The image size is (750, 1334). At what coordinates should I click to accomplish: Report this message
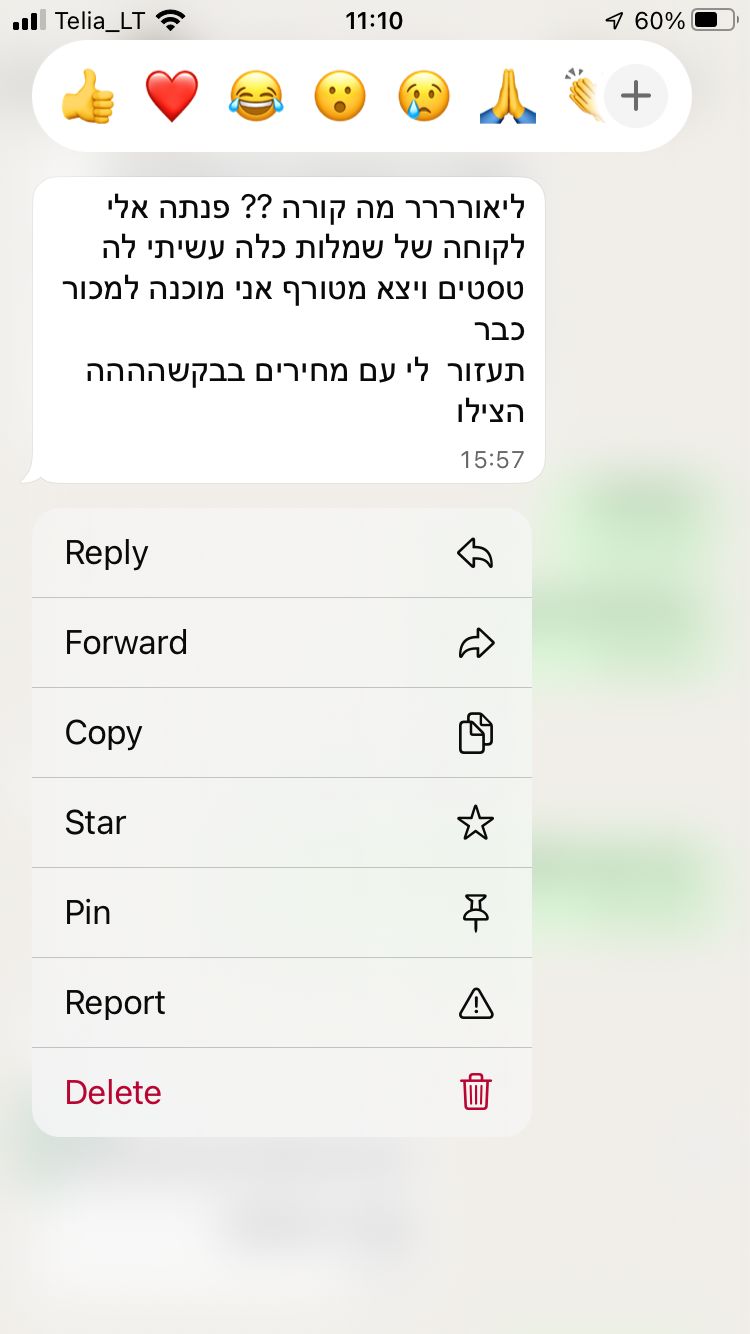pos(282,1003)
